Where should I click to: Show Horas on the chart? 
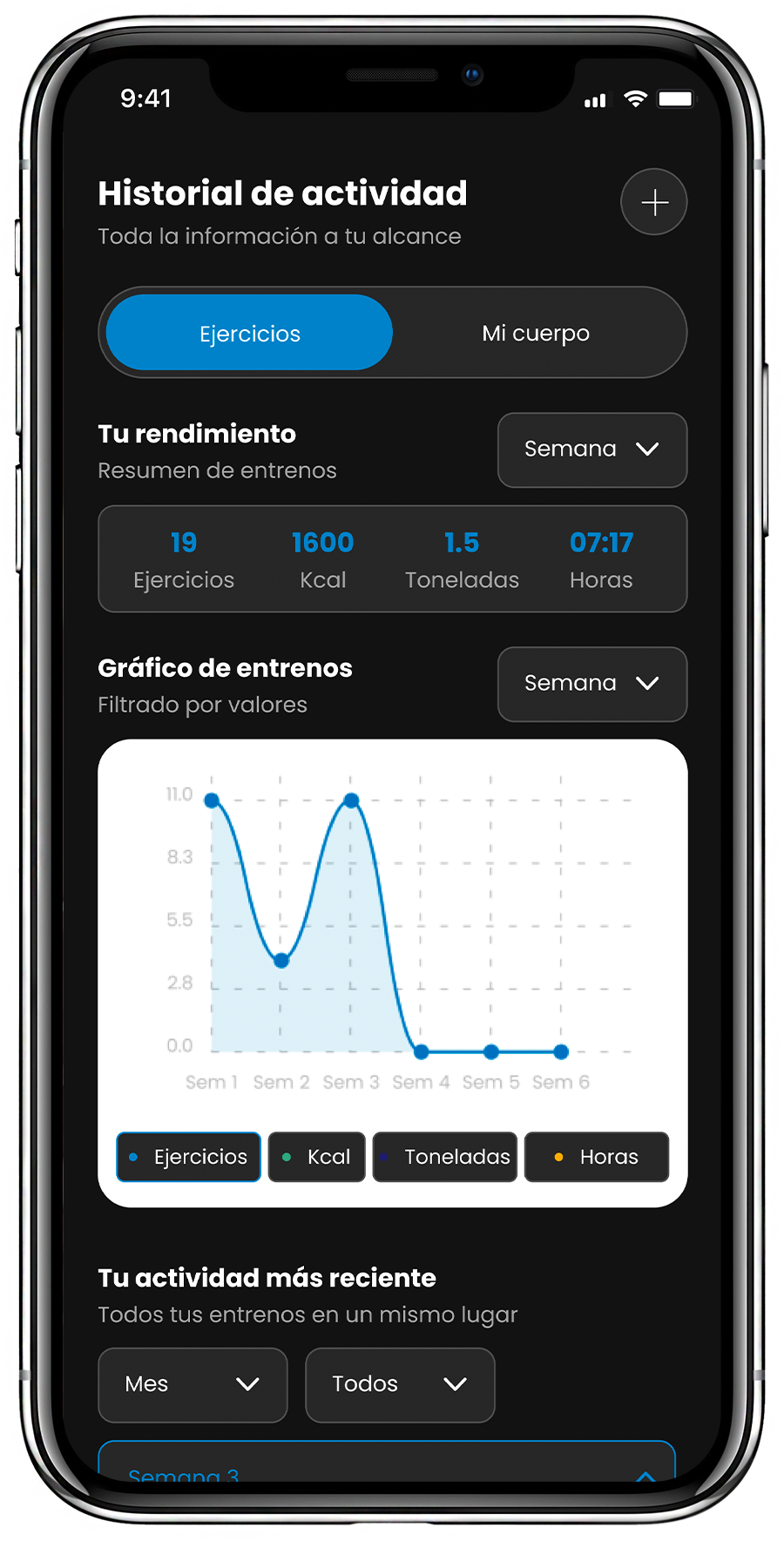tap(597, 1157)
